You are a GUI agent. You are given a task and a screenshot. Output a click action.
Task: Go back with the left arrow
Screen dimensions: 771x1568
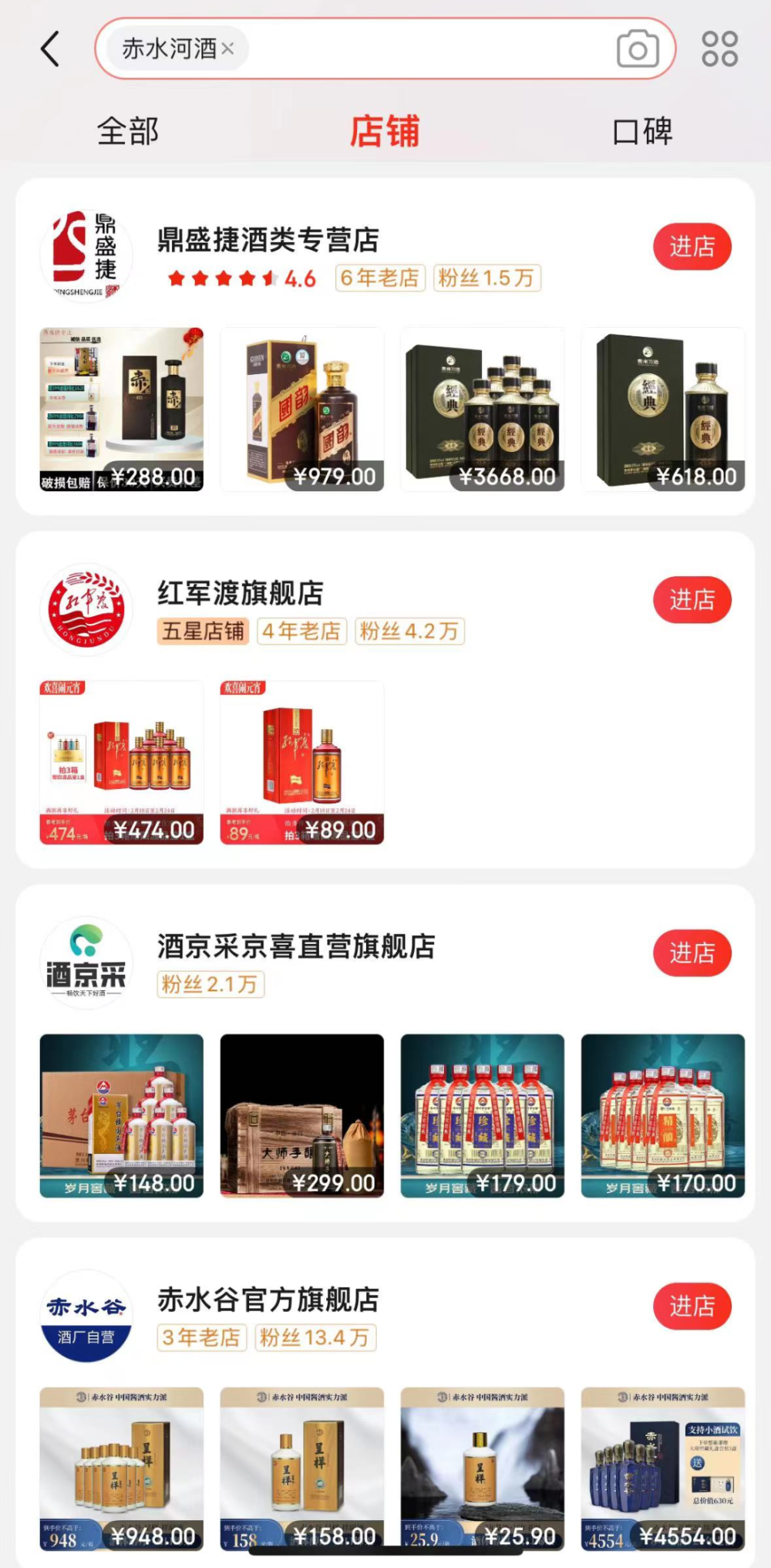pos(50,49)
